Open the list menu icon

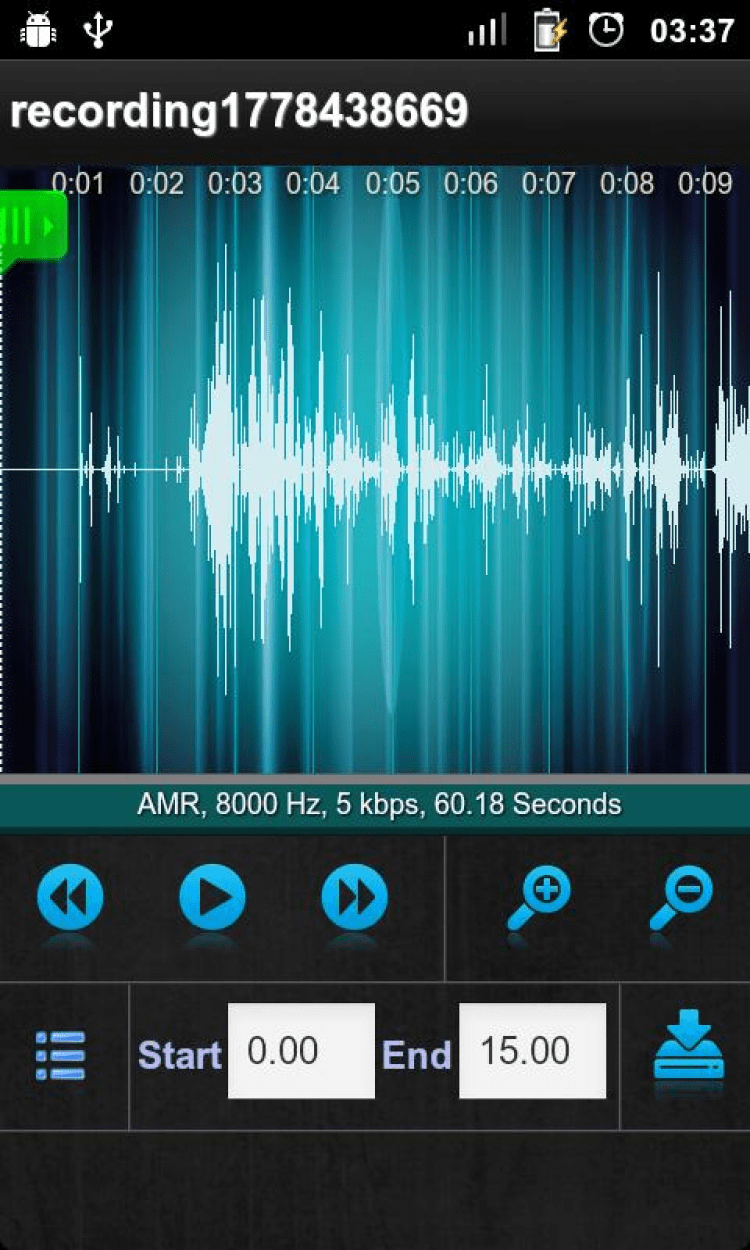pyautogui.click(x=61, y=1054)
